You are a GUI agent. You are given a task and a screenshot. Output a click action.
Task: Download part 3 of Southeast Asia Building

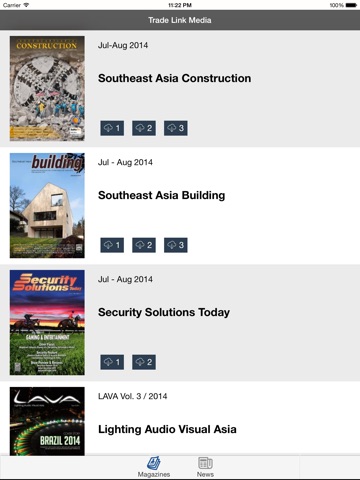coord(176,245)
